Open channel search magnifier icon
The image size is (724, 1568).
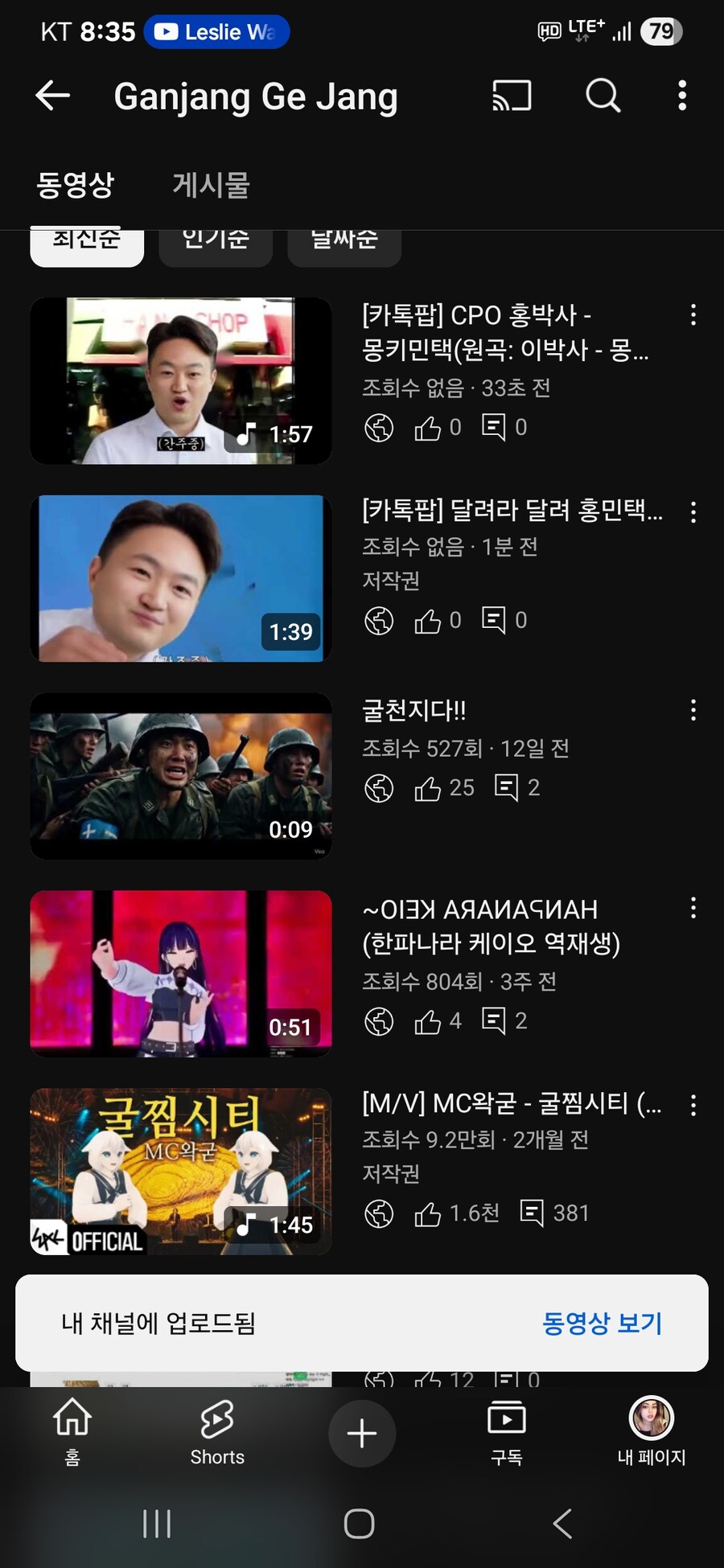coord(603,96)
